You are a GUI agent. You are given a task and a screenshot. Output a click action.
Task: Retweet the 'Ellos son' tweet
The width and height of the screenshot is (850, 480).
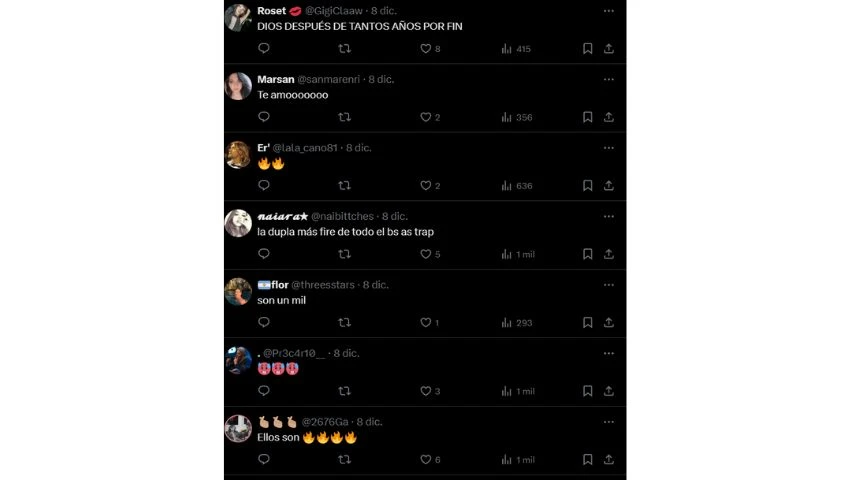[344, 460]
